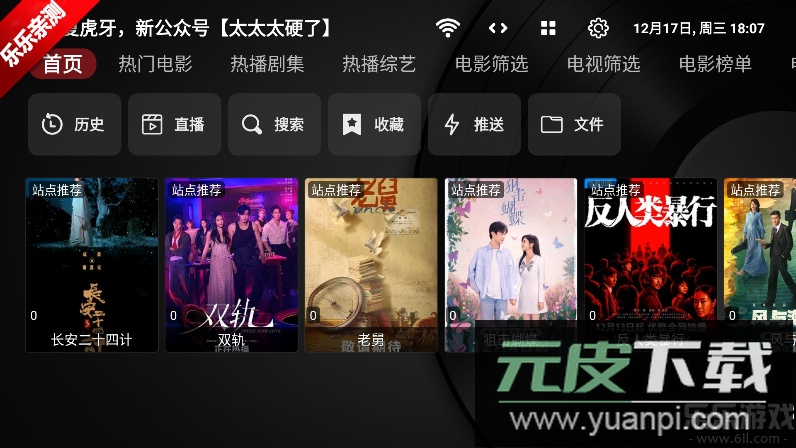View my 收藏 favorites
Viewport: 796px width, 448px height.
click(x=374, y=125)
